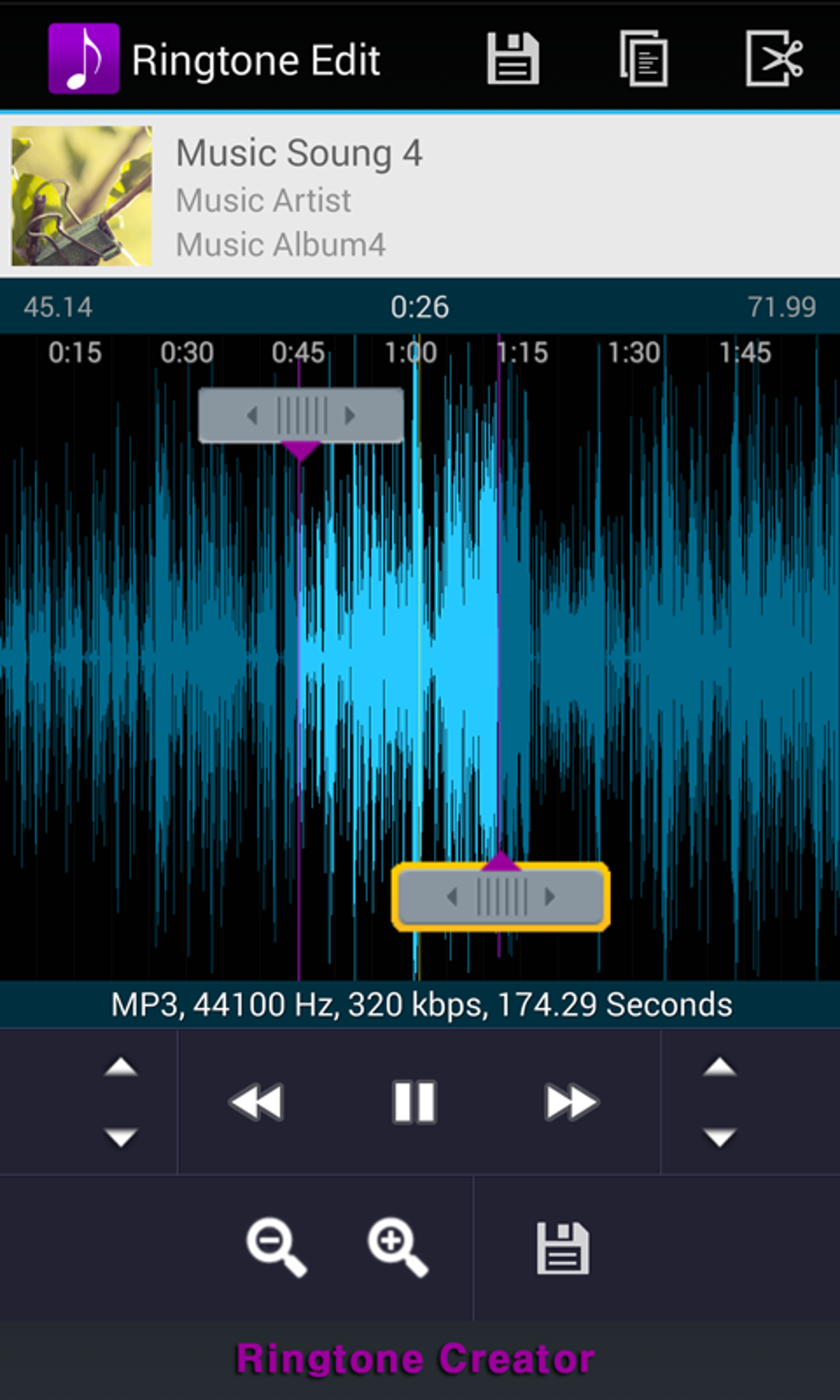Screen dimensions: 840x1400
Task: Rewind the playback
Action: pos(257,1102)
